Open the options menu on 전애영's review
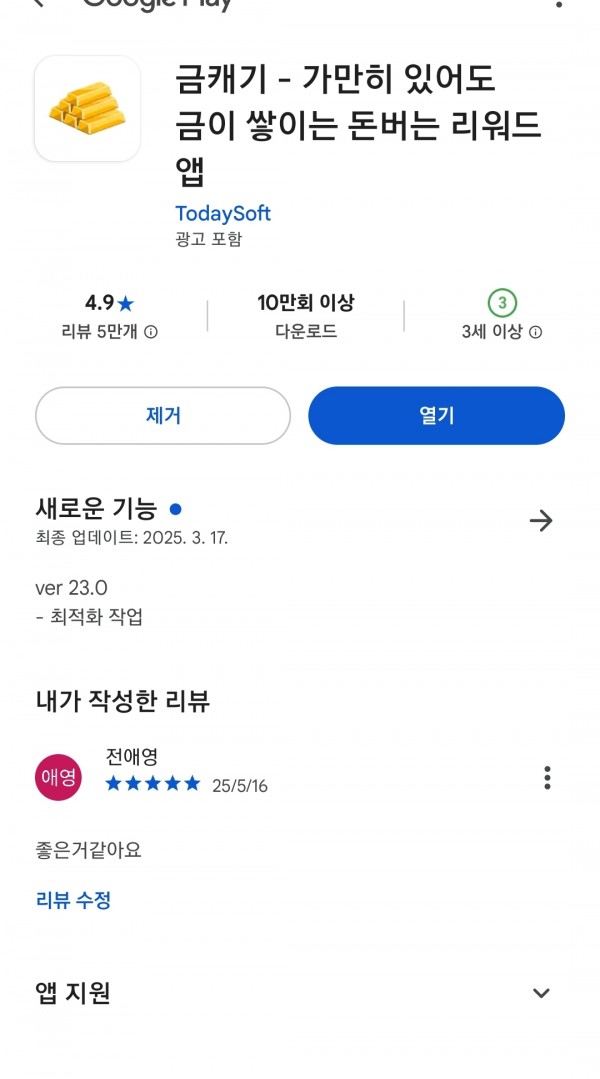The height and width of the screenshot is (1079, 600). coord(547,778)
